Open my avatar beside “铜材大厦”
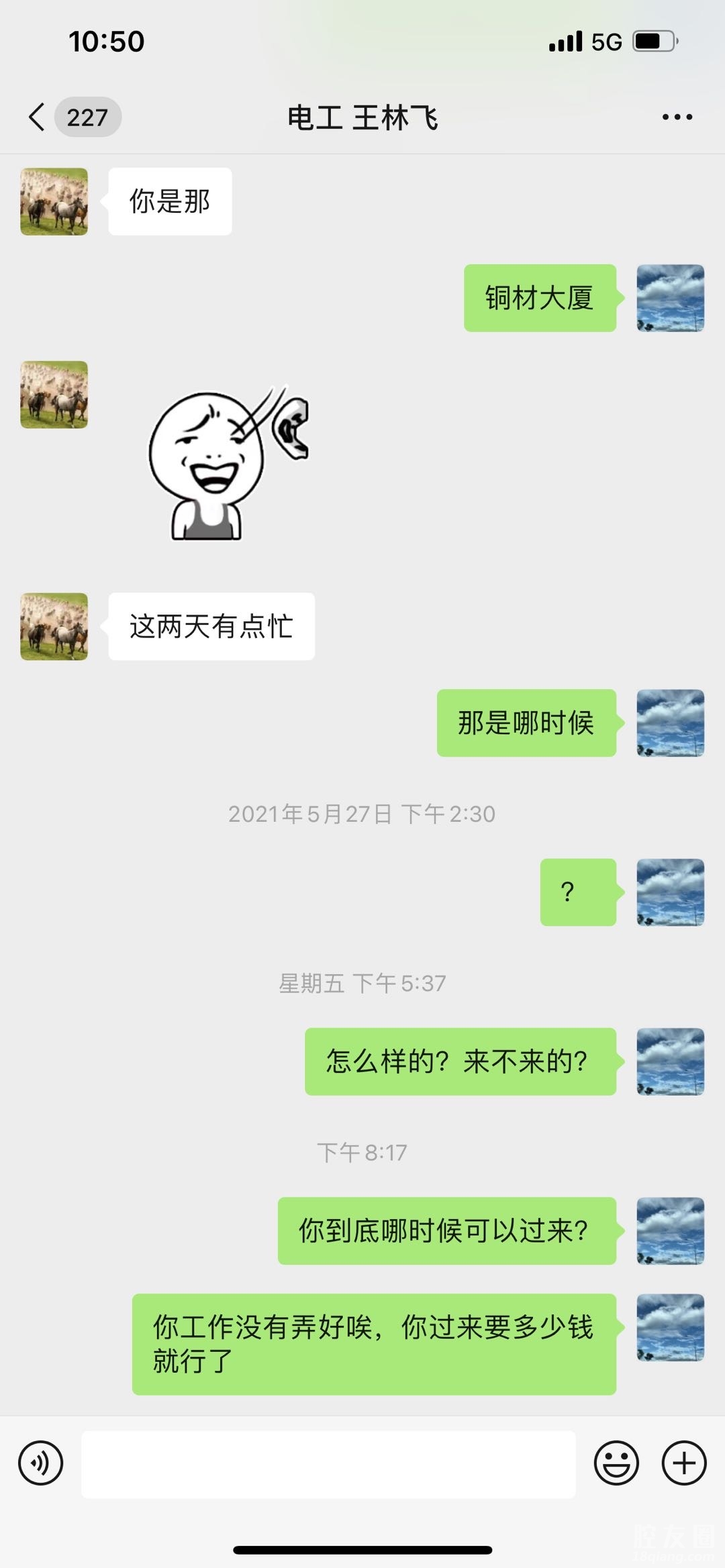Image resolution: width=725 pixels, height=1568 pixels. [670, 298]
